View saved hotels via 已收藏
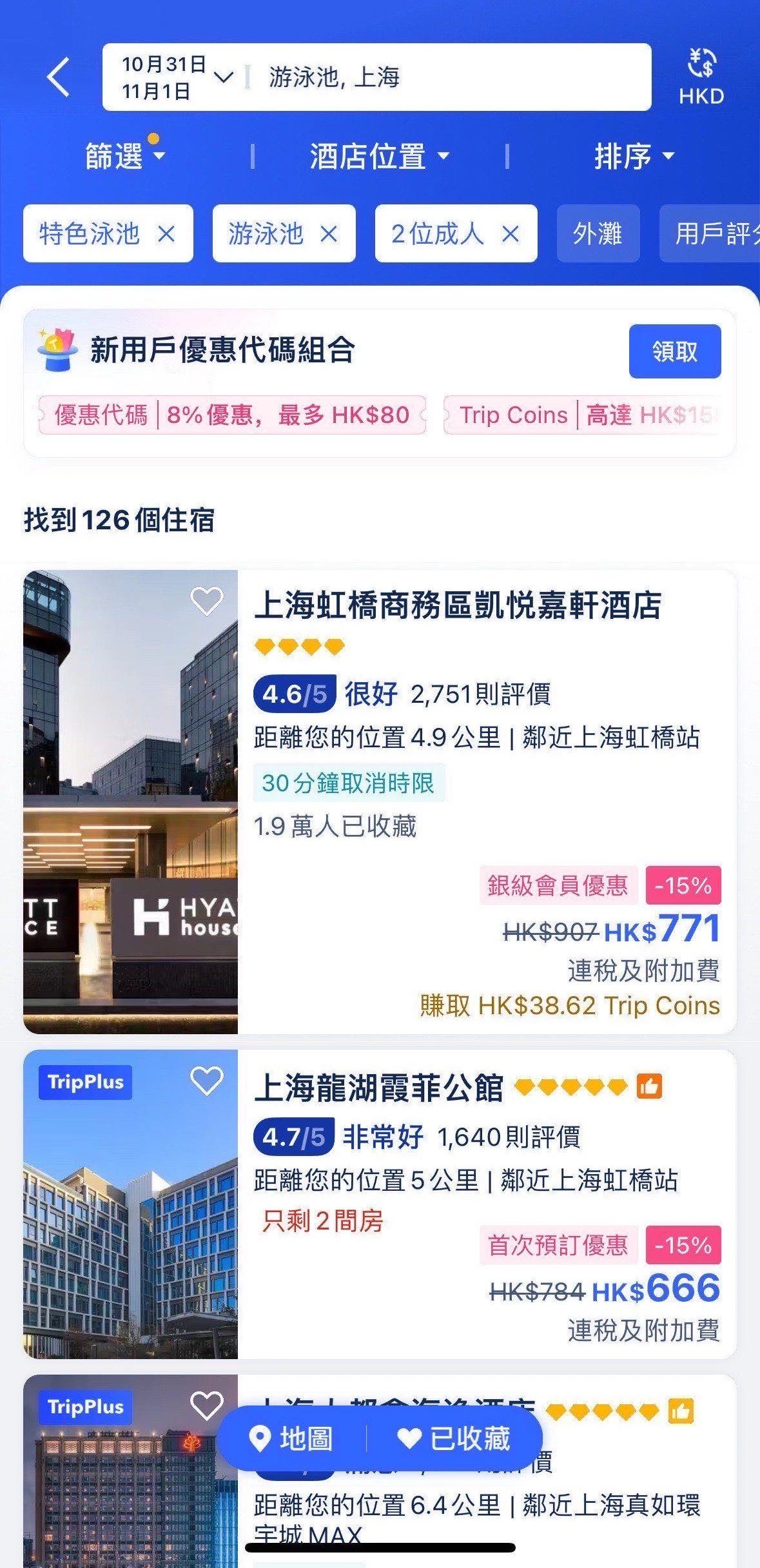Viewport: 760px width, 1568px height. click(x=454, y=1438)
